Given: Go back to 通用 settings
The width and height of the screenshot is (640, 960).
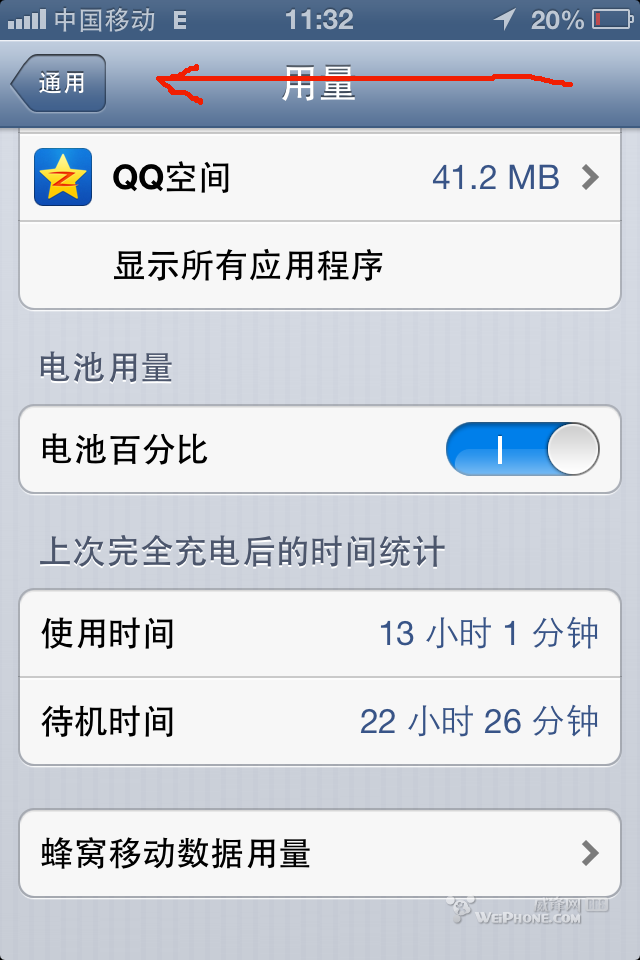Looking at the screenshot, I should 60,83.
